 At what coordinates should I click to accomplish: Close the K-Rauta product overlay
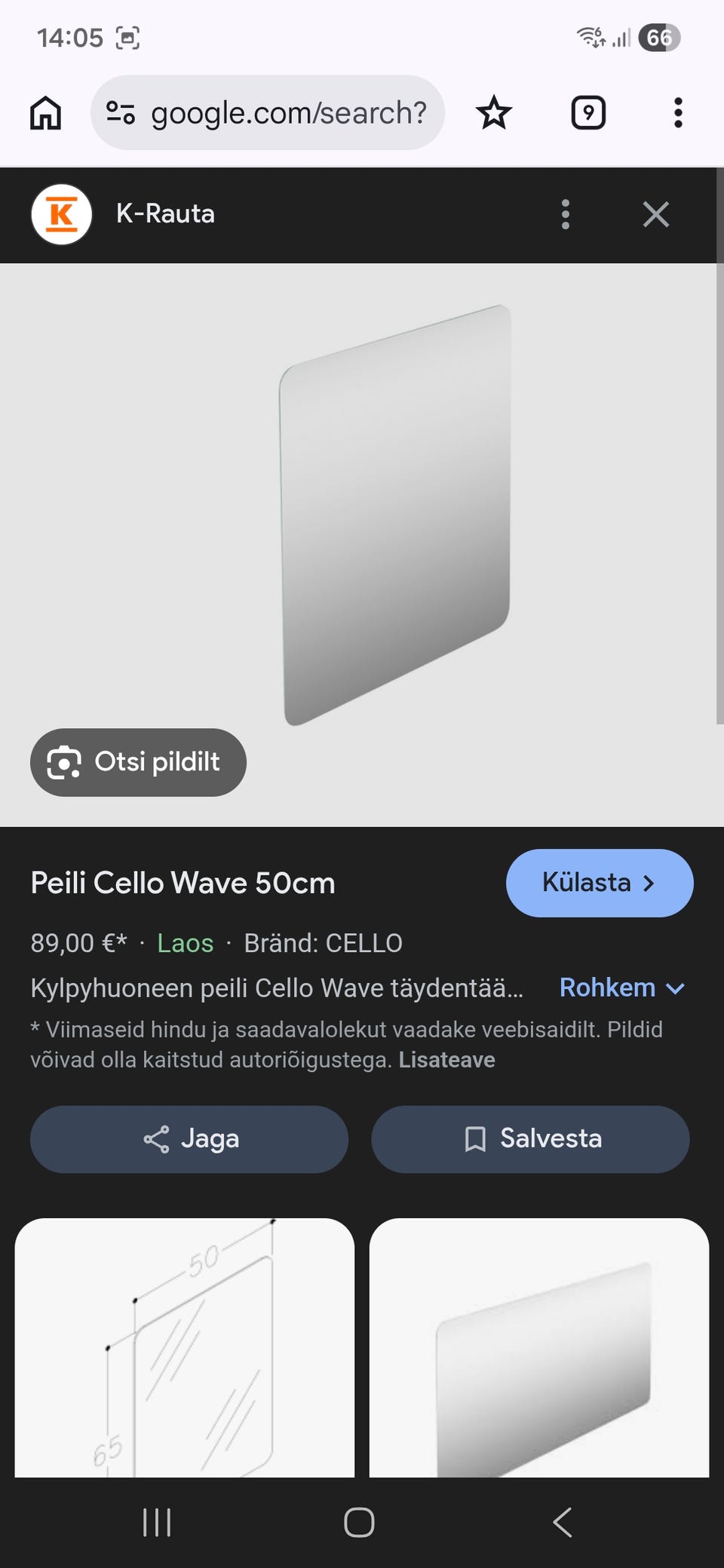655,214
